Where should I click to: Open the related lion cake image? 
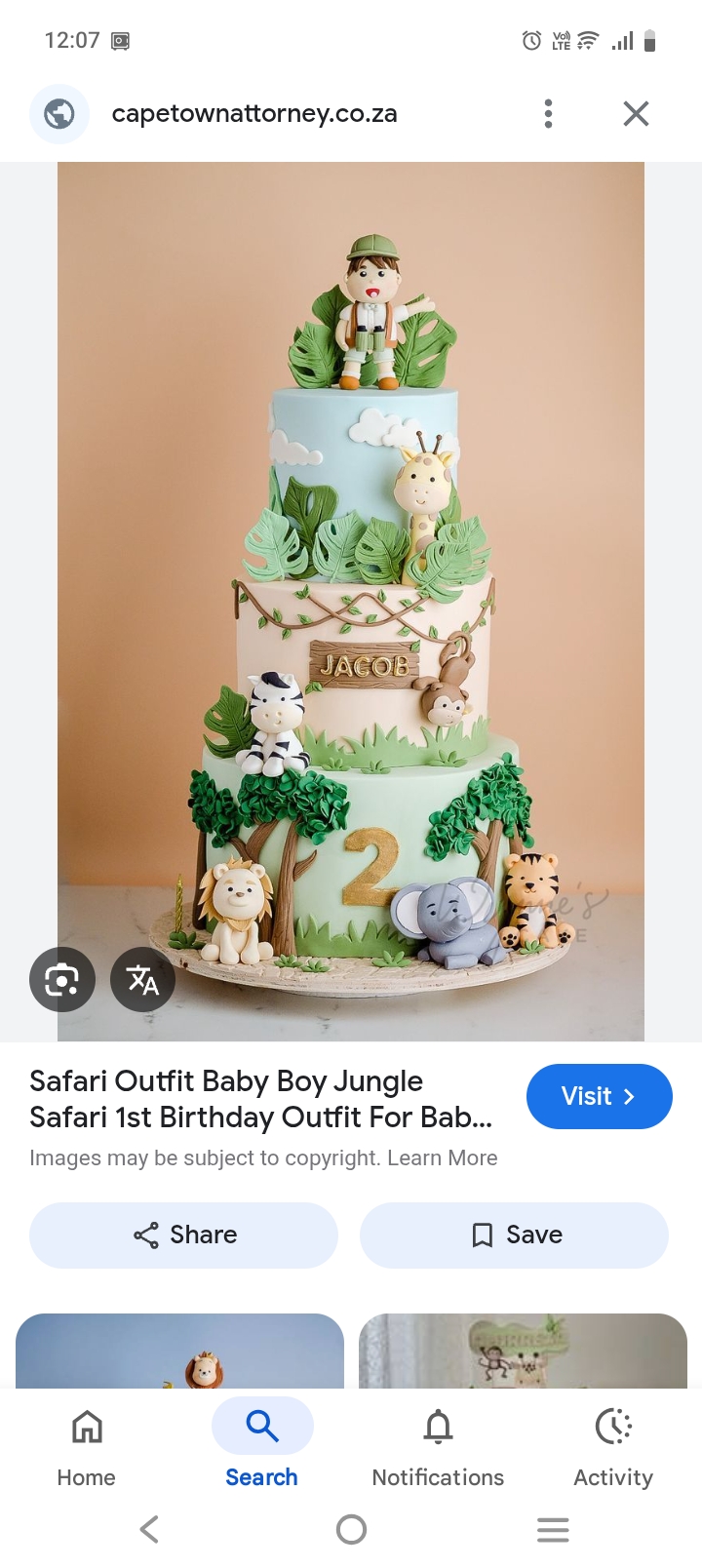point(180,1351)
